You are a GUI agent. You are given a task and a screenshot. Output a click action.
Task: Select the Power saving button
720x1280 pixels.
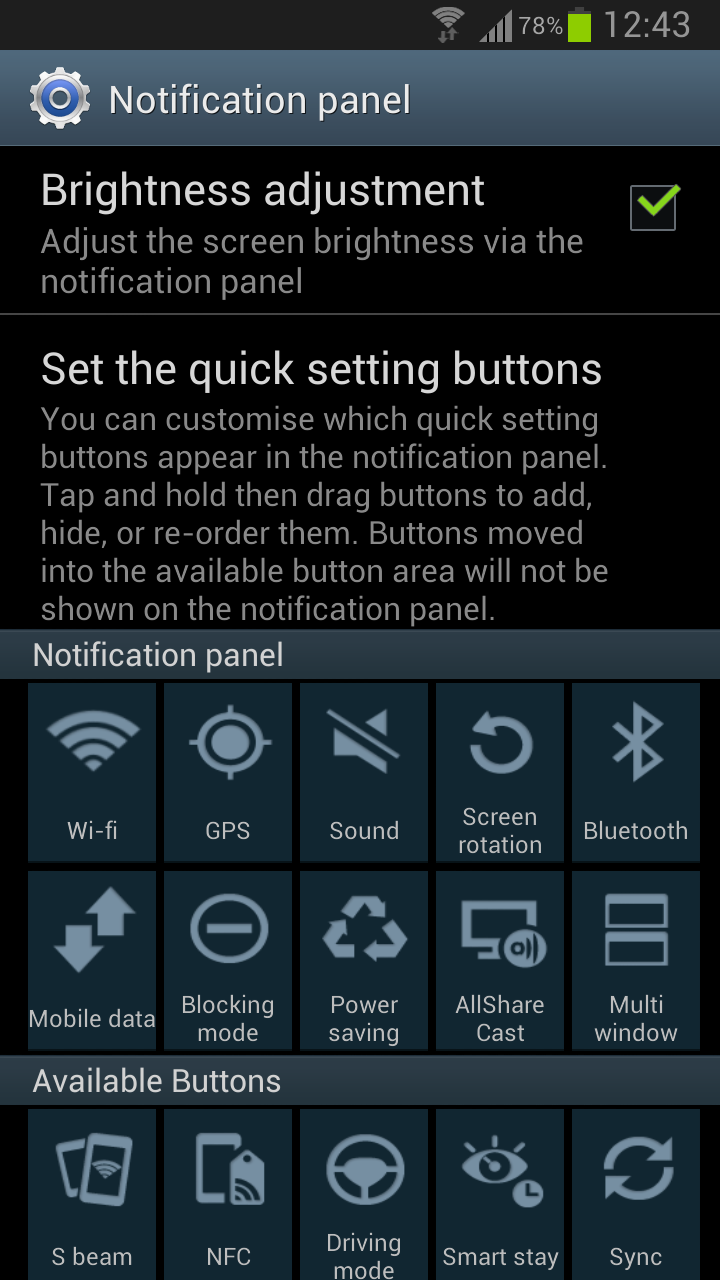pos(364,960)
